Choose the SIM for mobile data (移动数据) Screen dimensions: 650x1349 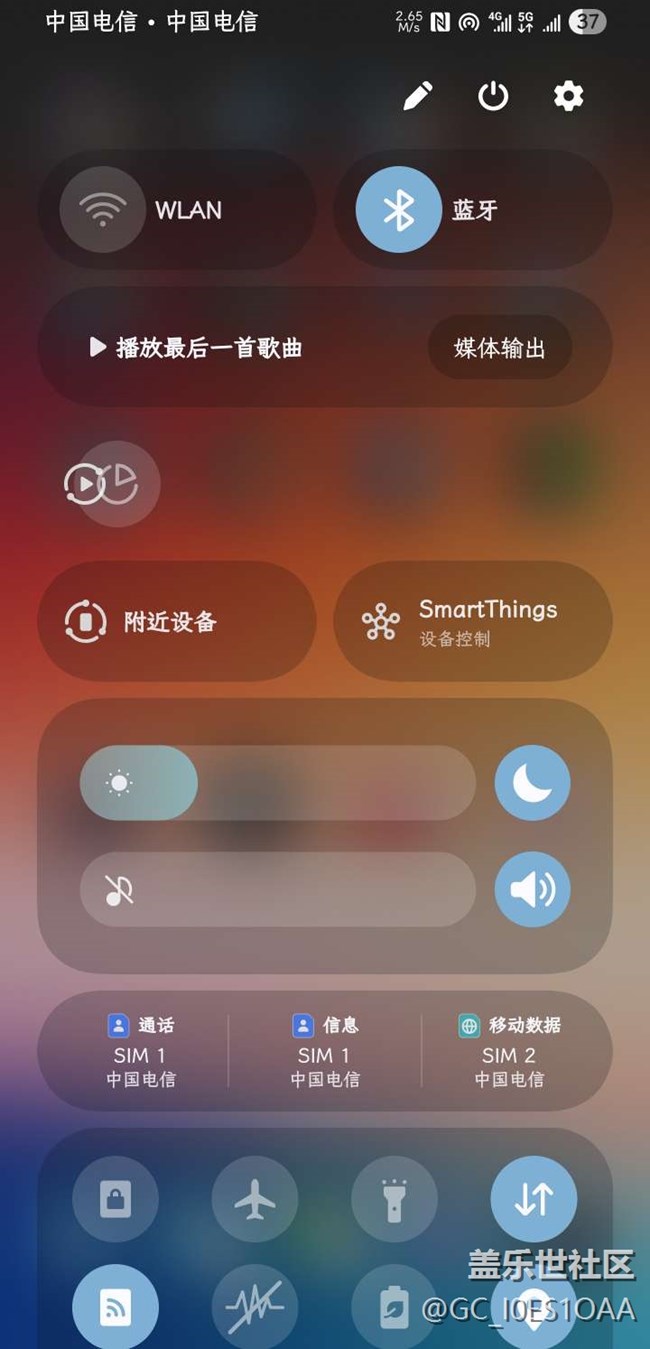click(509, 1052)
